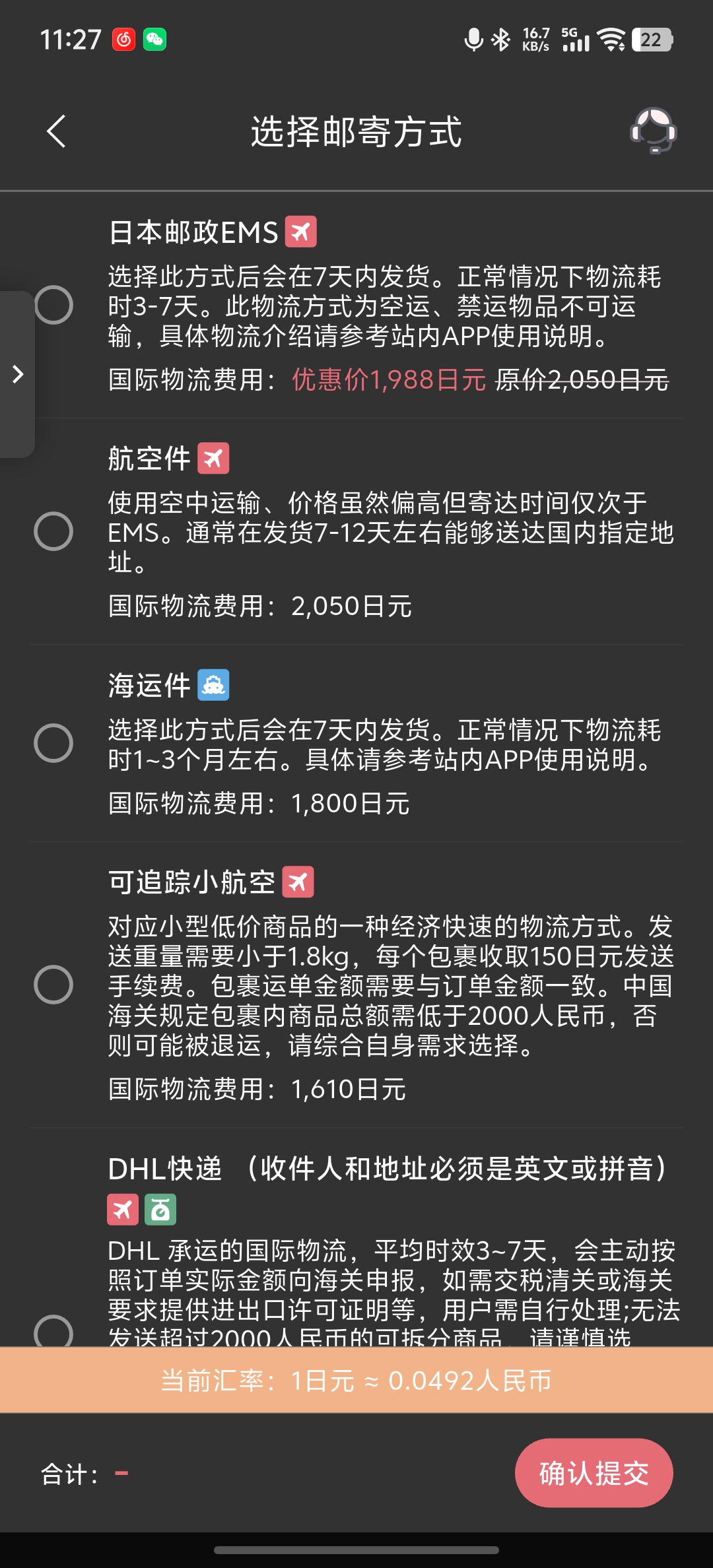Screen dimensions: 713x1568
Task: Select 可追踪小航空 shipping method
Action: click(53, 985)
